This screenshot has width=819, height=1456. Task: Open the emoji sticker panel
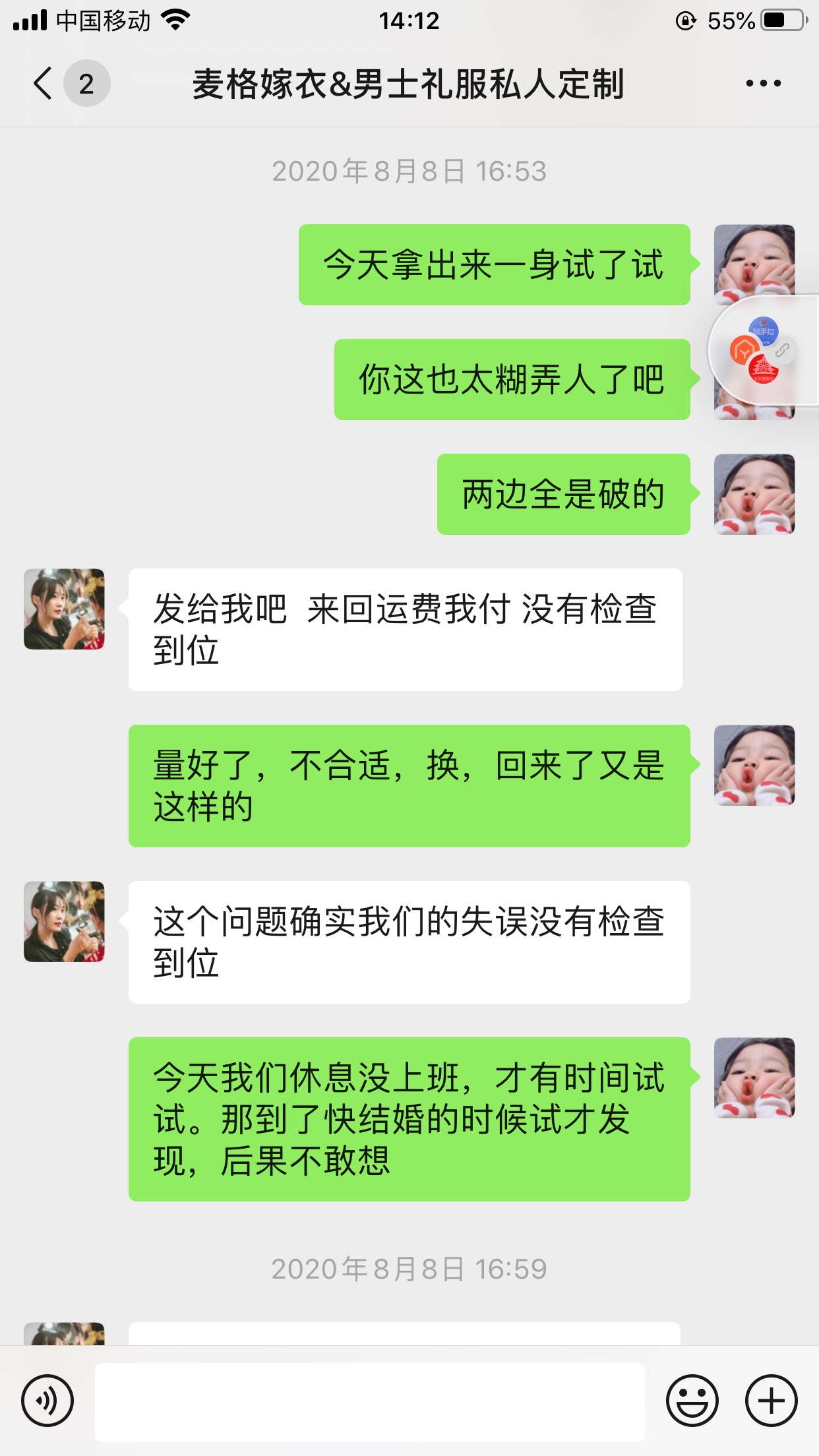(x=692, y=1400)
